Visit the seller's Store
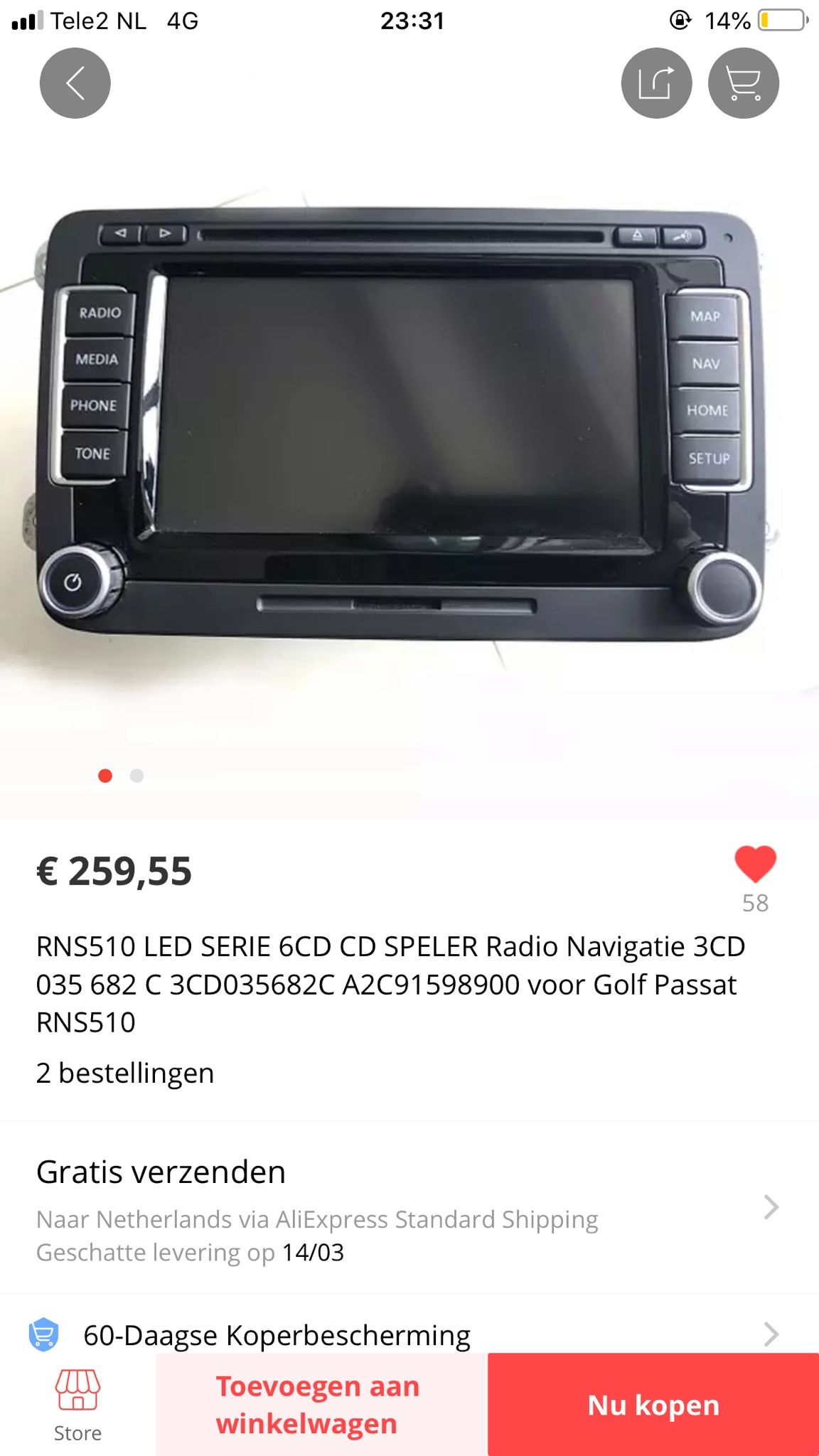Screen dimensions: 819x1456 [x=77, y=1405]
